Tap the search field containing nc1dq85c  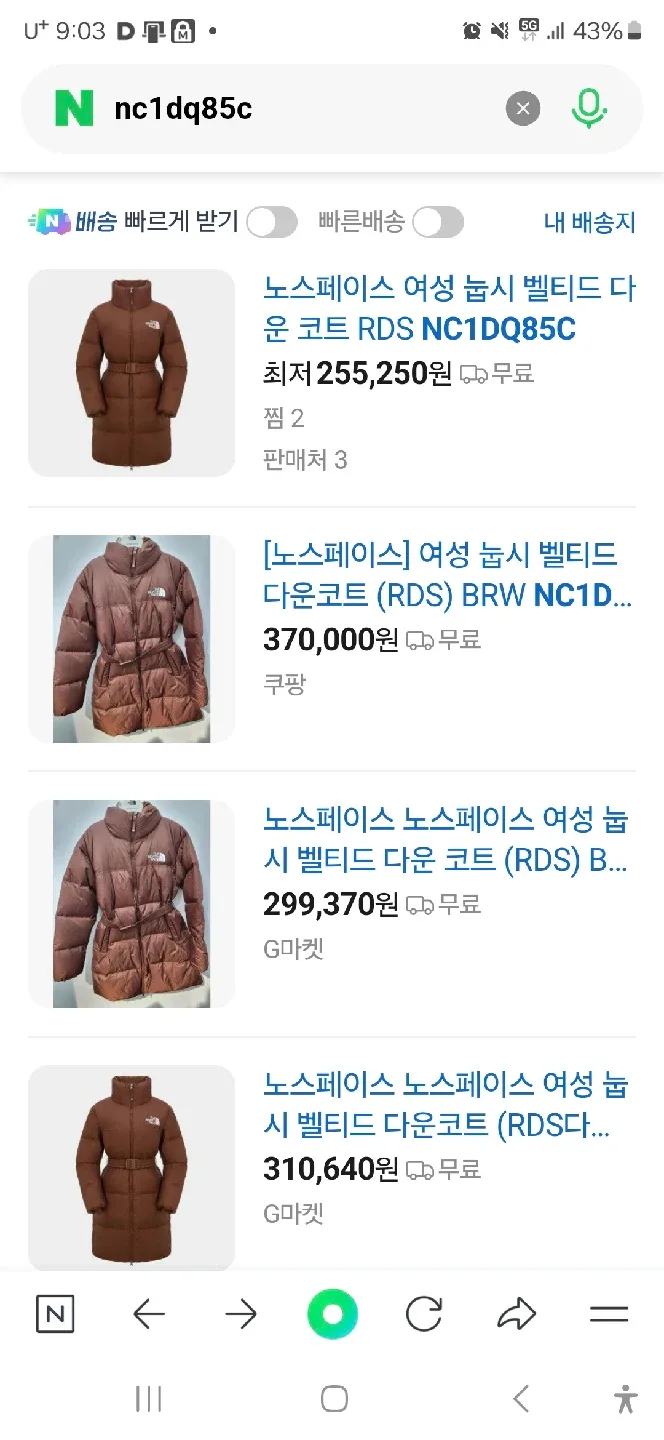point(300,109)
